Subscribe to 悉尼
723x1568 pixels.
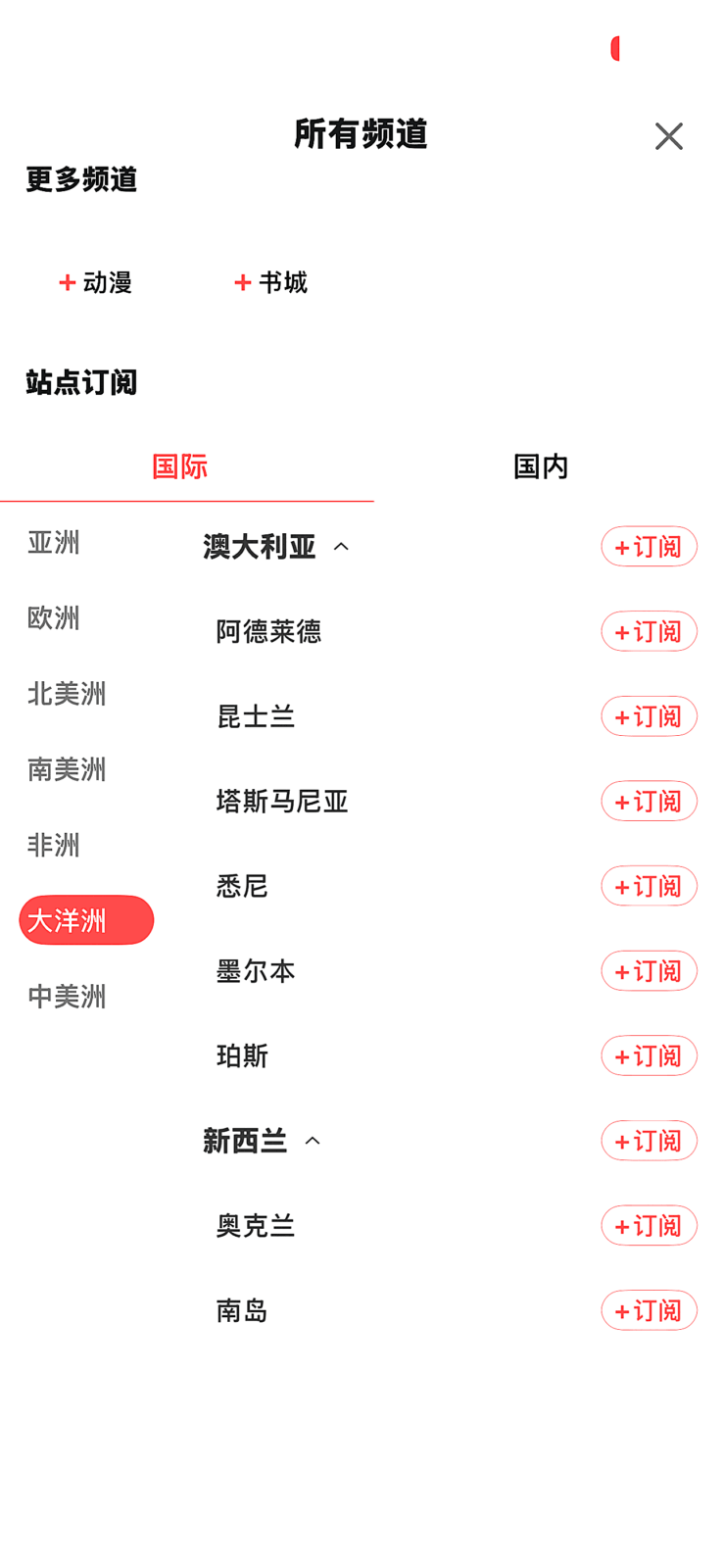tap(649, 886)
